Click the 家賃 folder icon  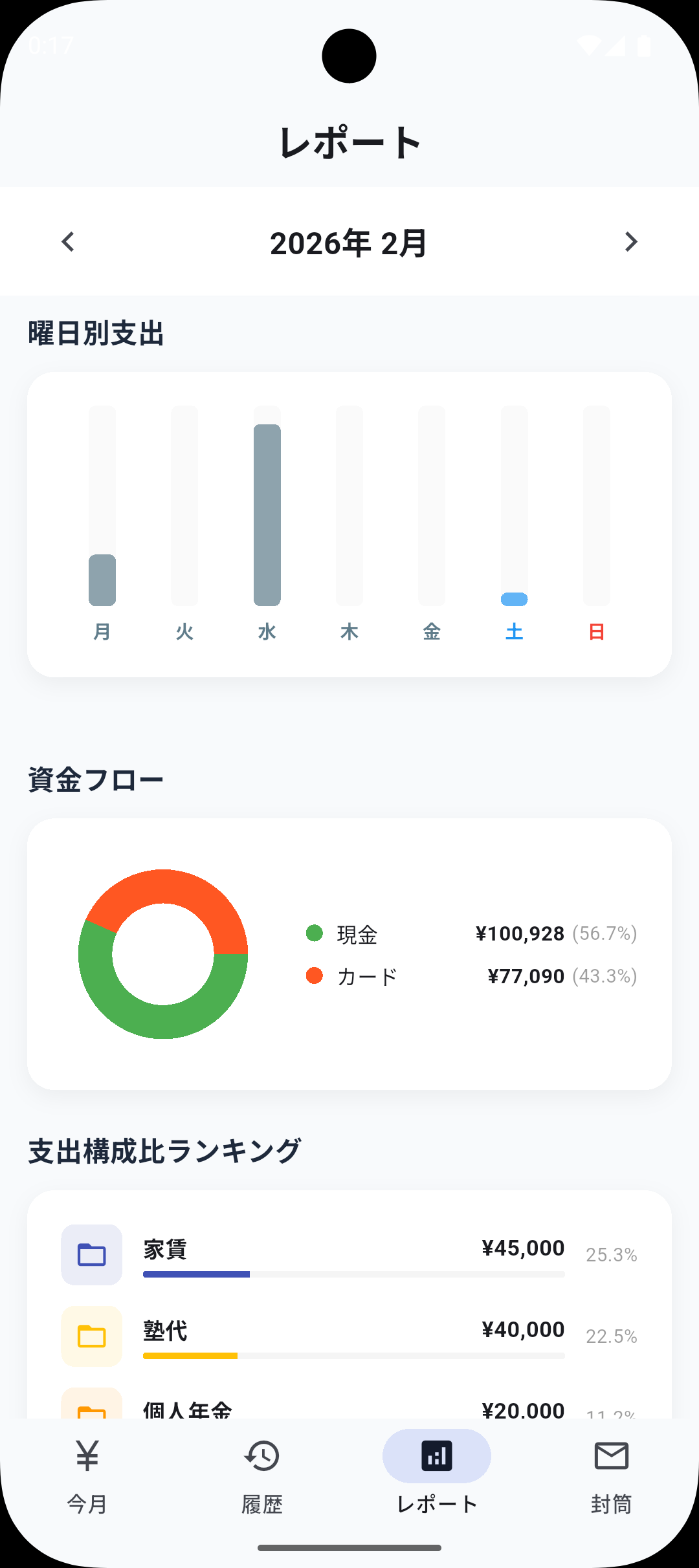coord(91,1254)
